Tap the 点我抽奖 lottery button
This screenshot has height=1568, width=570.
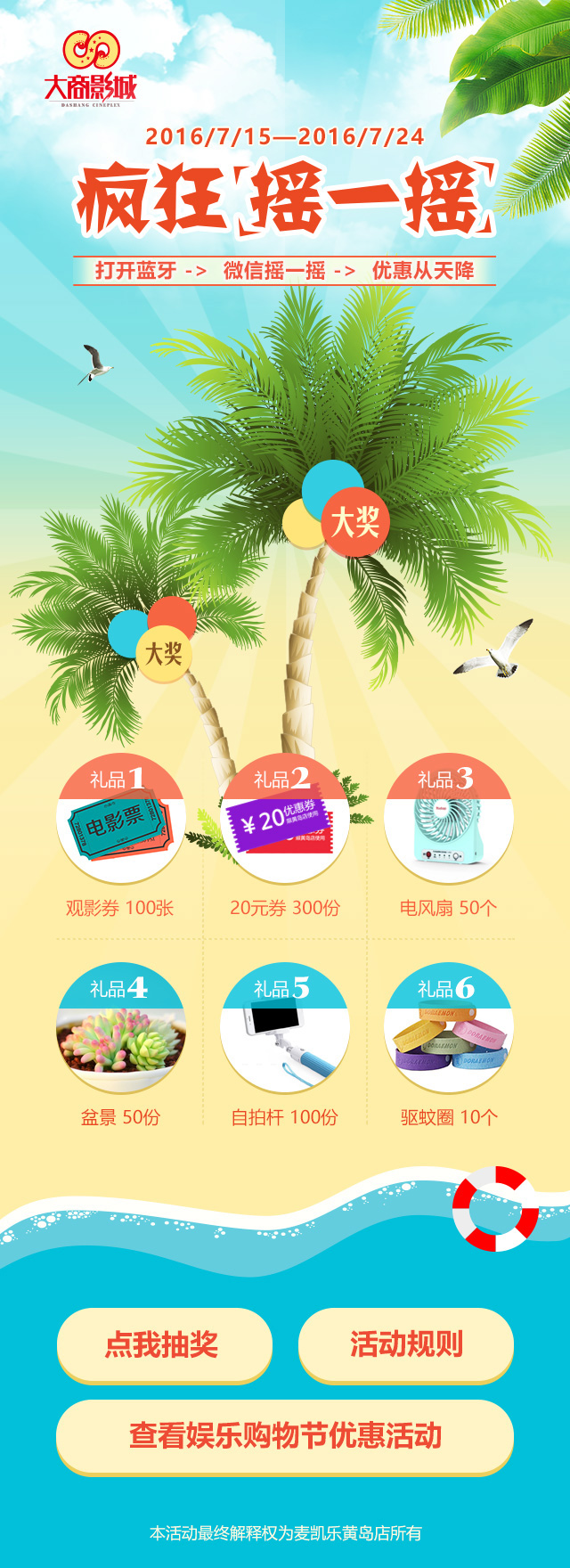coord(164,1343)
